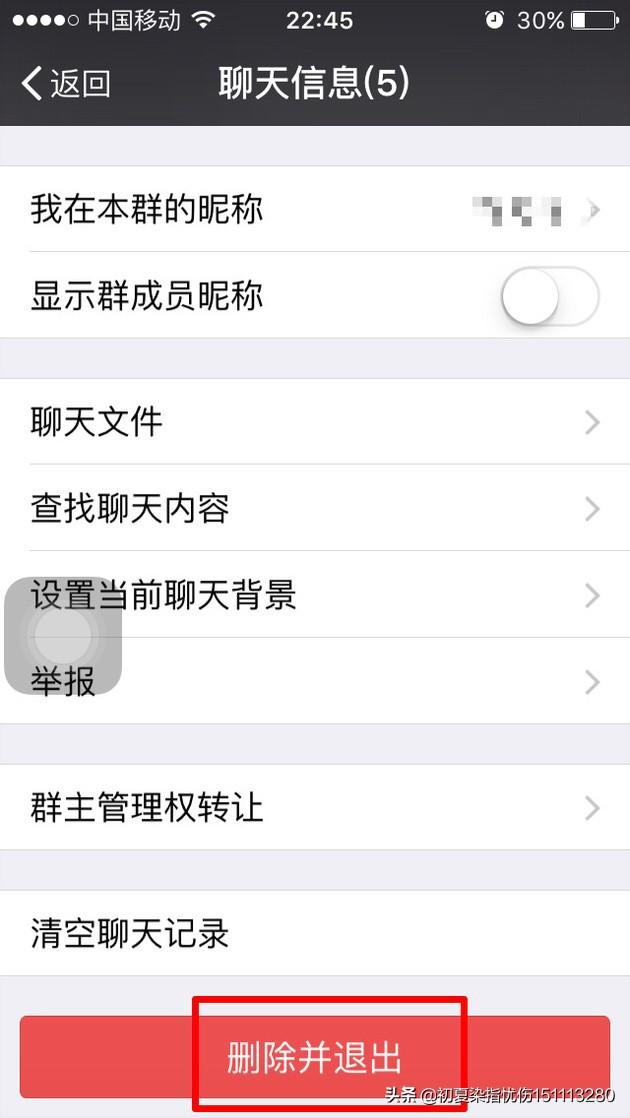The image size is (630, 1118).
Task: Select the 举报 row
Action: point(315,681)
